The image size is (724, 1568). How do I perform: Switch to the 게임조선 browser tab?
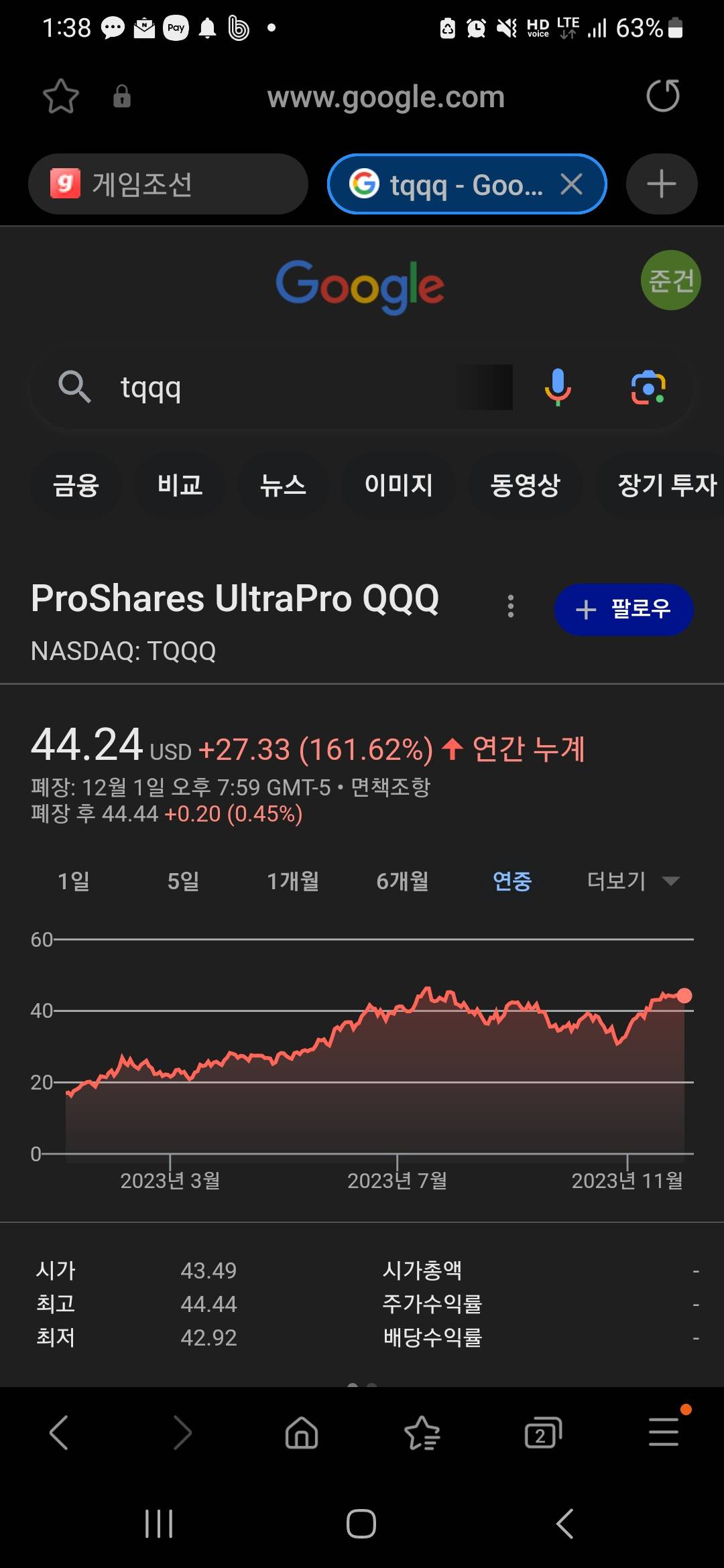click(168, 184)
